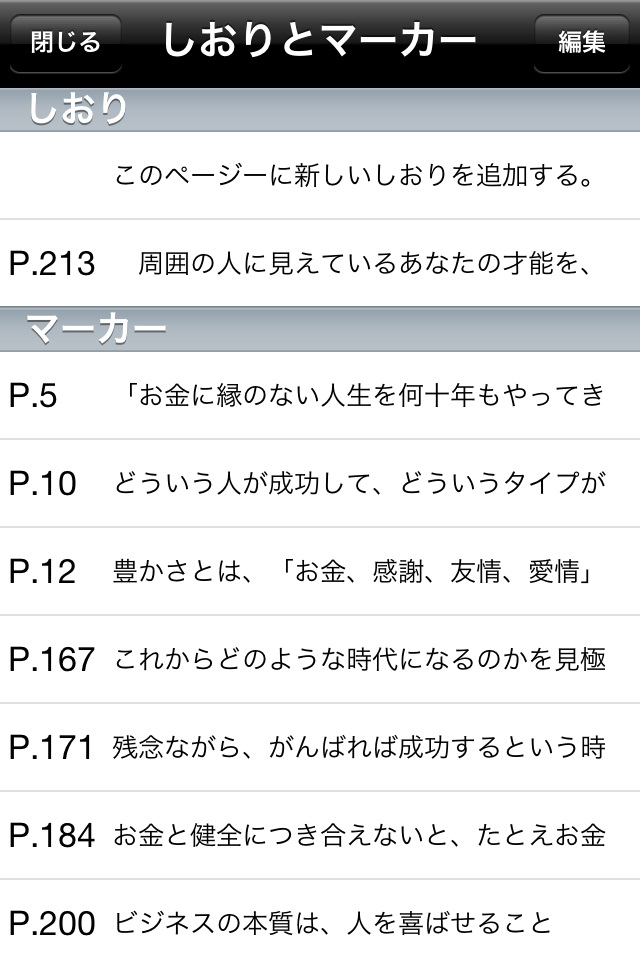Screen dimensions: 640x960
Task: Tap the 編集 edit button
Action: (x=582, y=43)
